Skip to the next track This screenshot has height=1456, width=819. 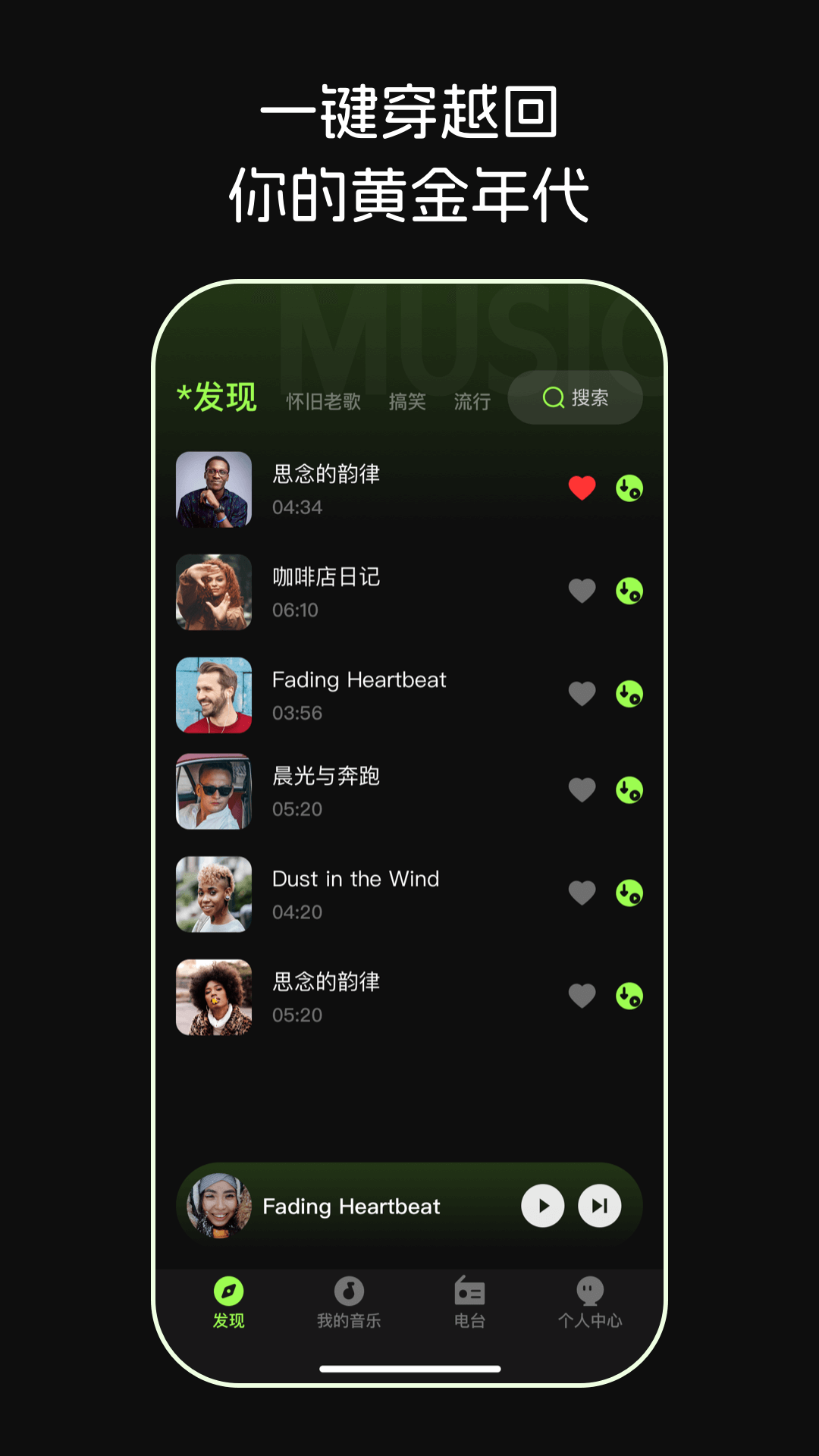coord(600,1206)
